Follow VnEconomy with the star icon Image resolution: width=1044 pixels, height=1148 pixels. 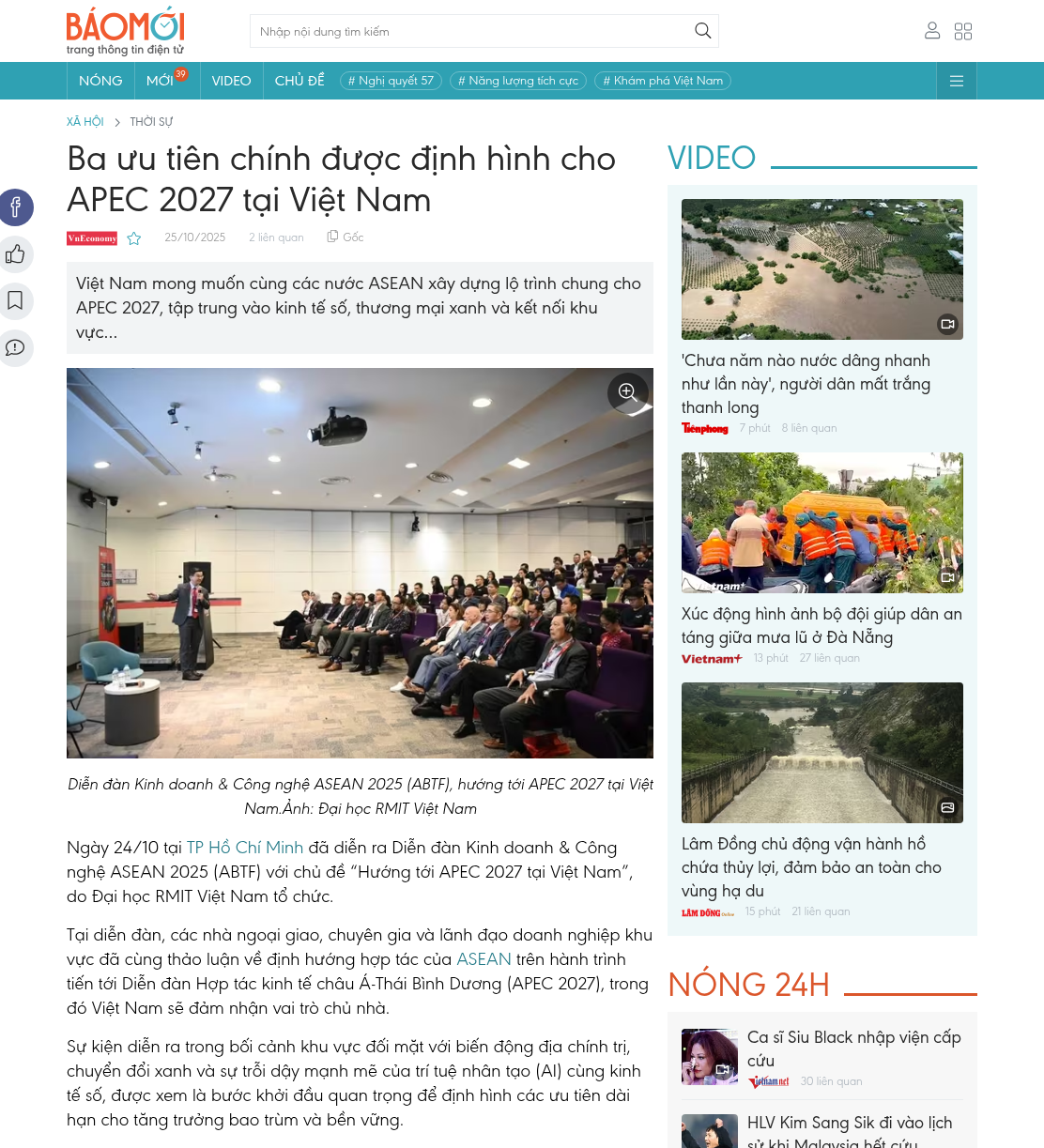tap(134, 238)
